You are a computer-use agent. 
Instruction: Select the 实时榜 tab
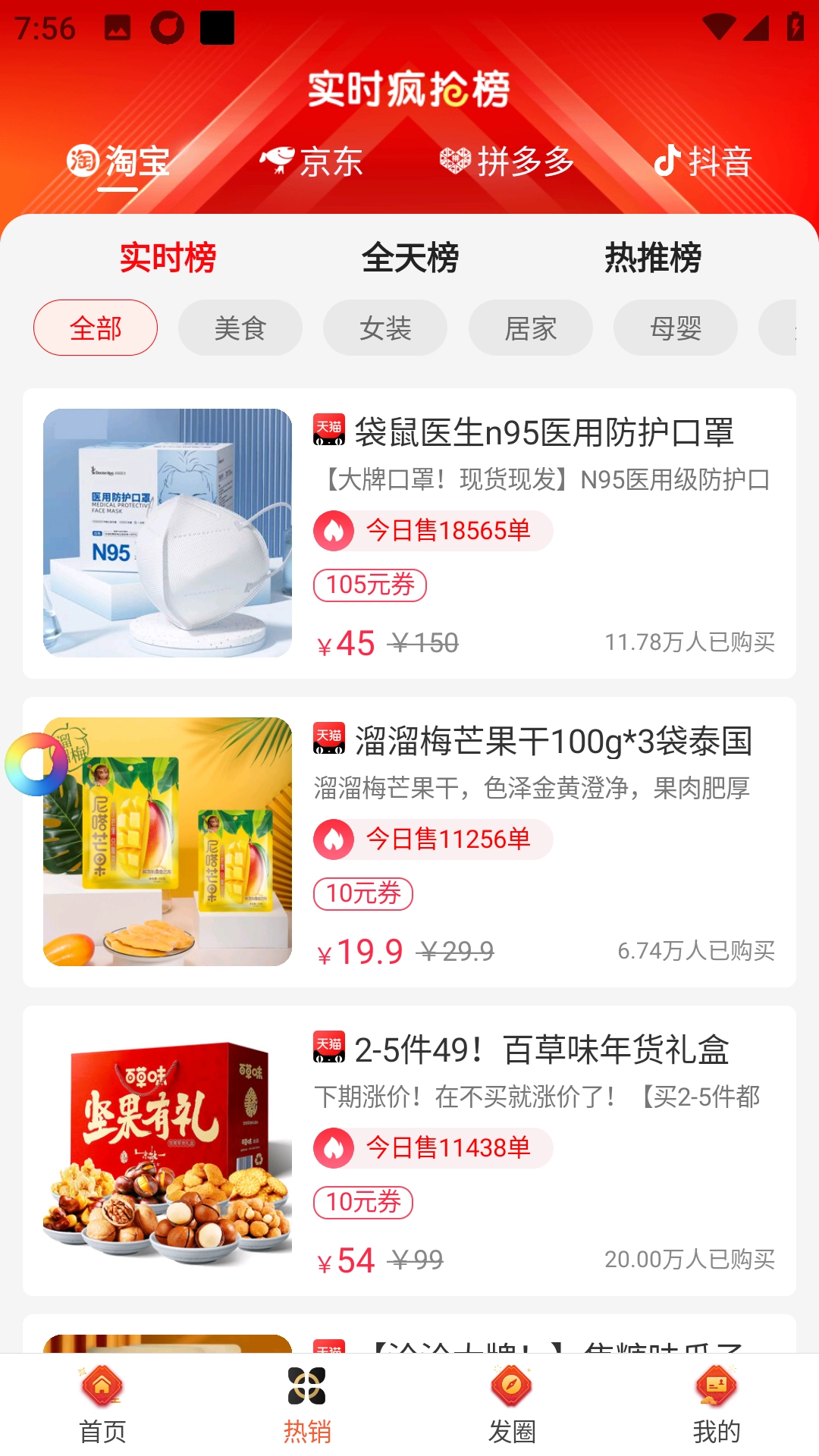167,258
